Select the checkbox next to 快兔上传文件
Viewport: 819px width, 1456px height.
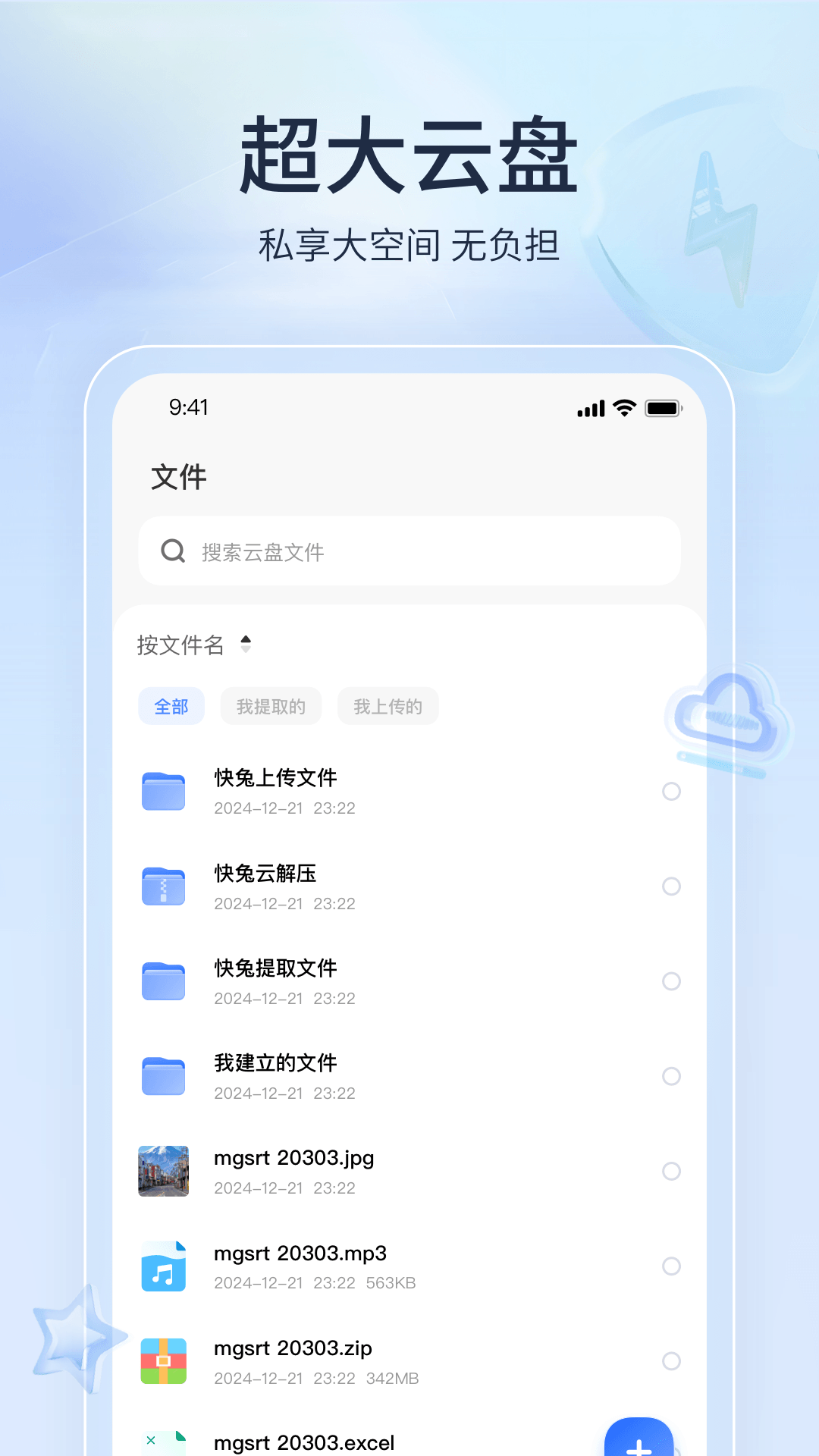coord(672,792)
